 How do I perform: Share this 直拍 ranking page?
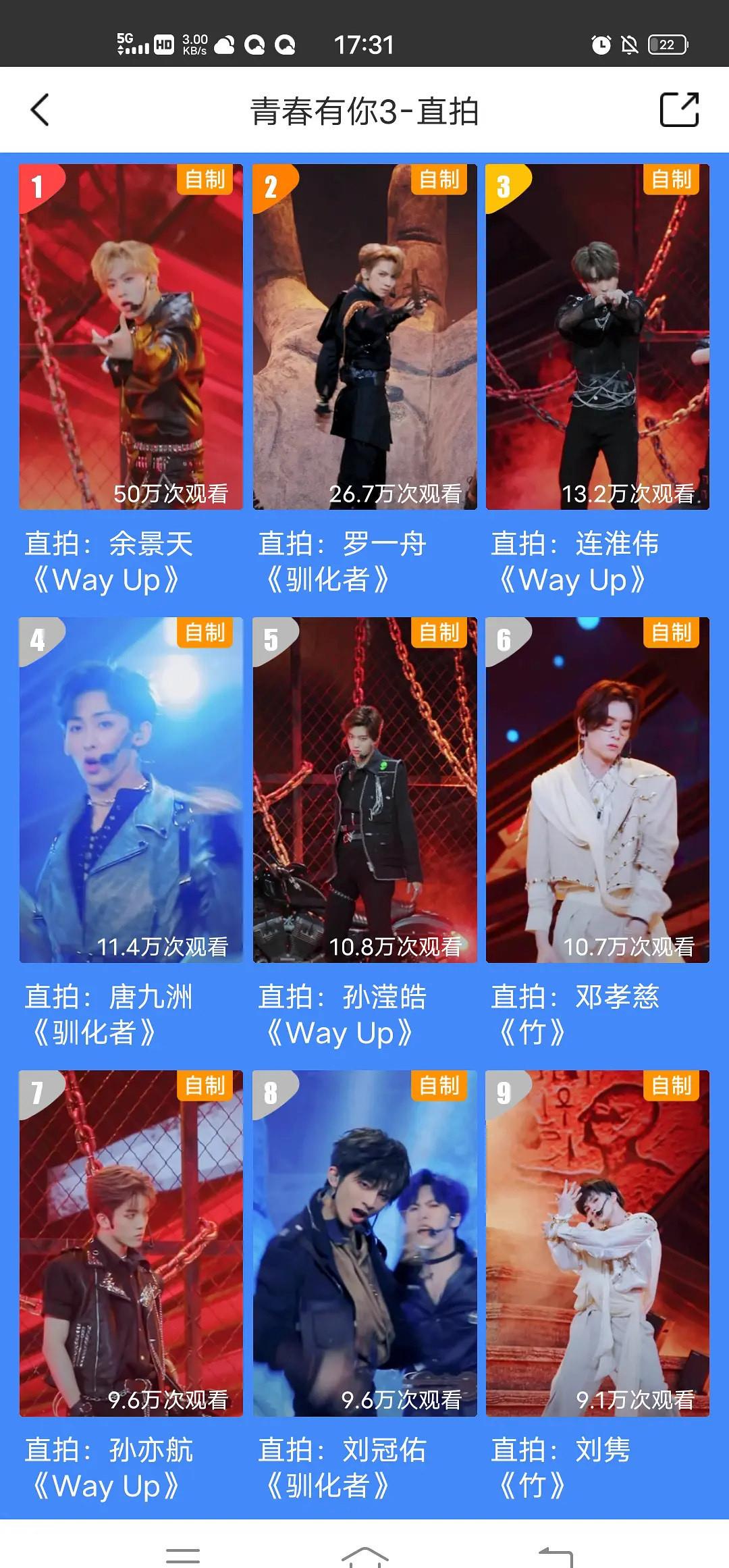tap(678, 110)
